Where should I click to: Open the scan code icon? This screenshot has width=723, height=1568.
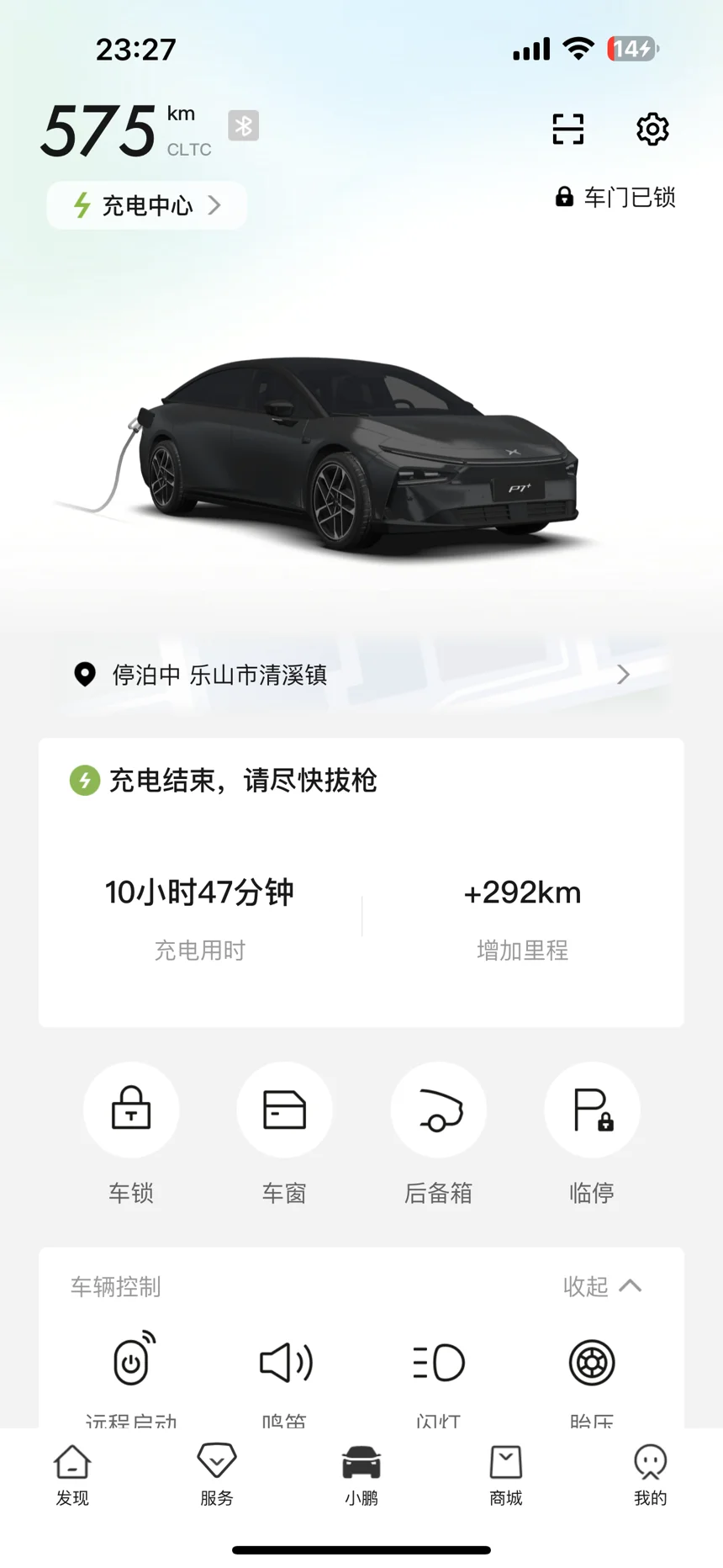[568, 129]
